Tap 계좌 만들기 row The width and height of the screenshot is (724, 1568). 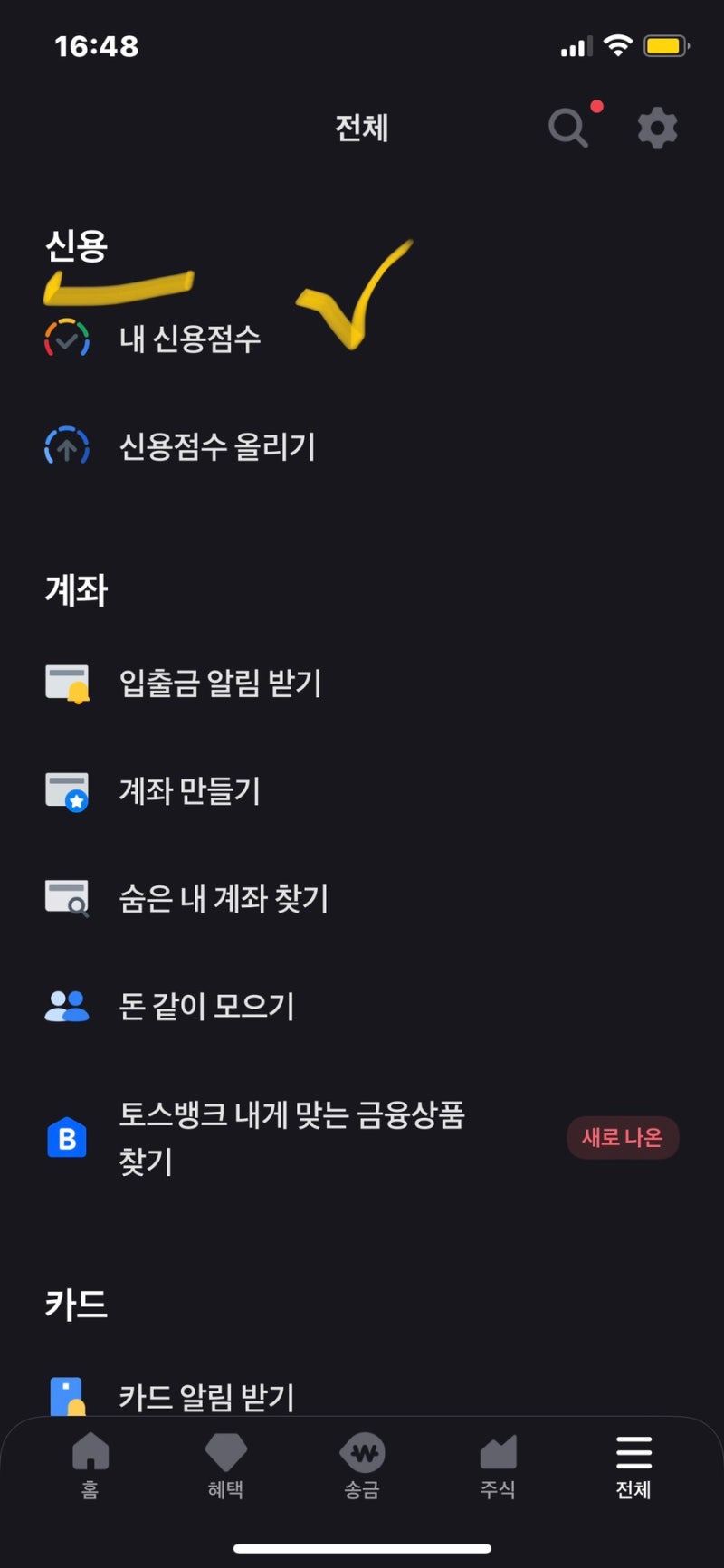362,790
